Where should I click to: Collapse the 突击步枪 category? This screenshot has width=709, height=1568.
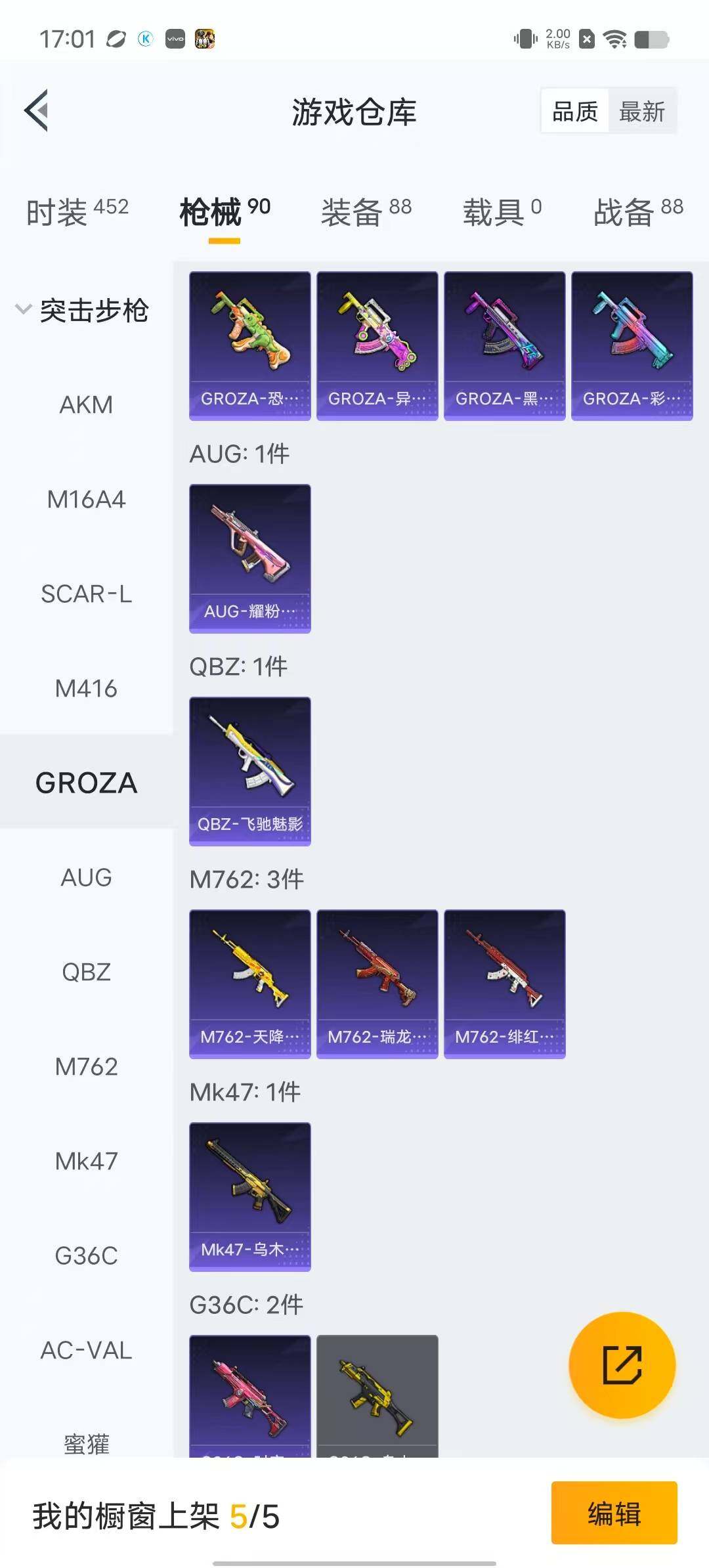coord(82,310)
